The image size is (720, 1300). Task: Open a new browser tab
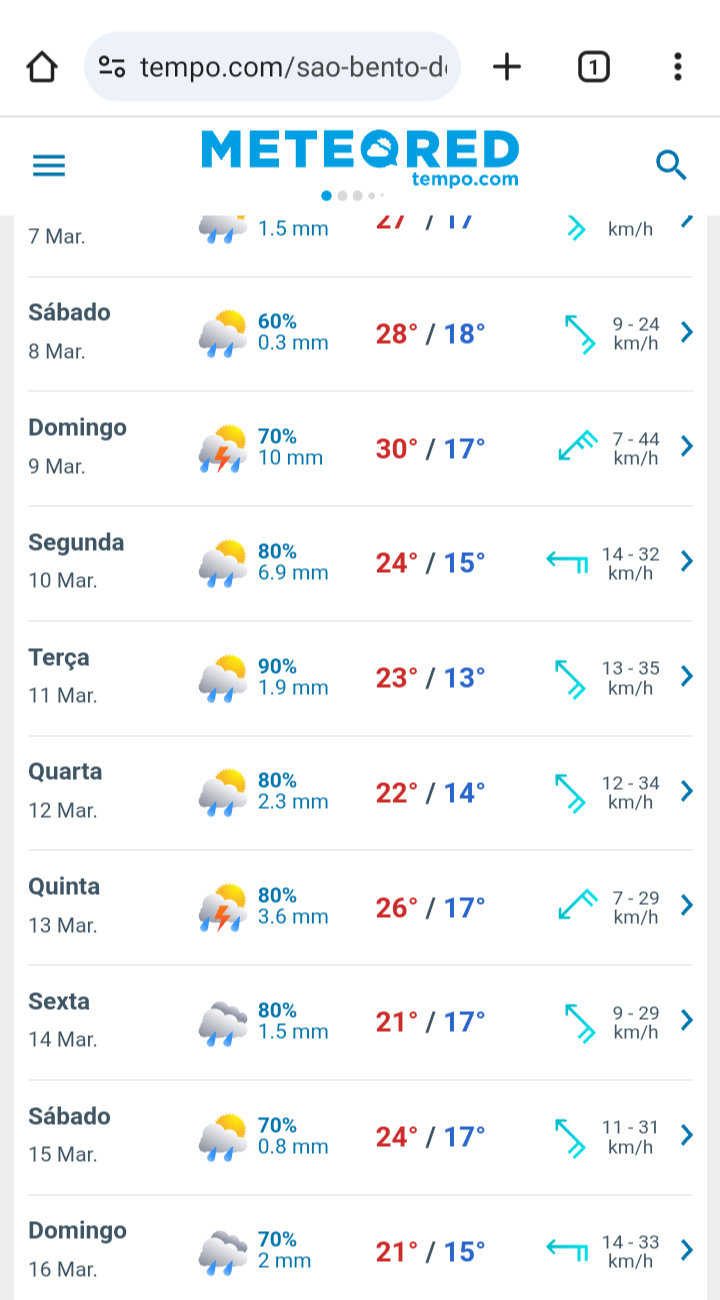click(508, 67)
